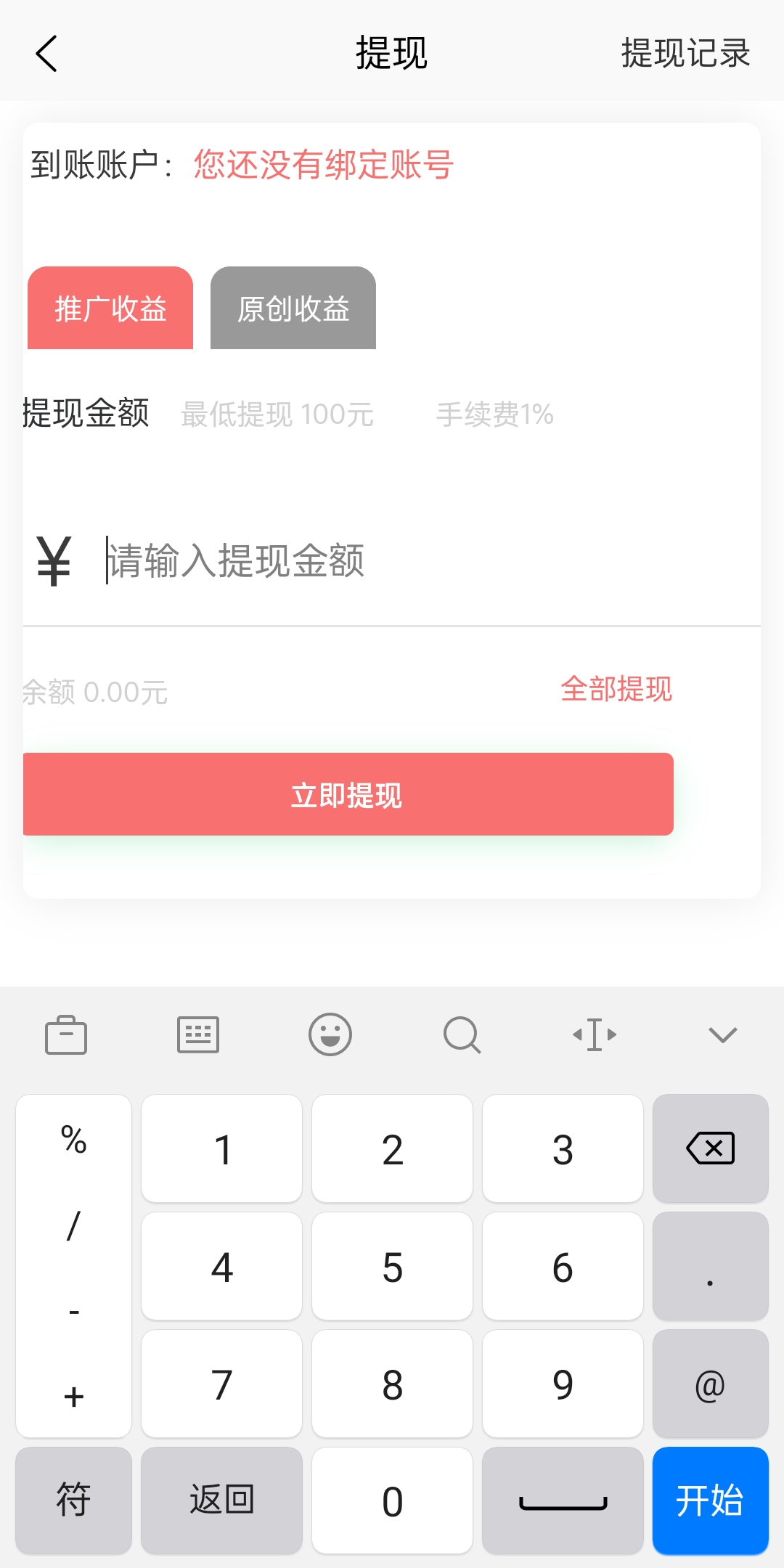Open the cursor movement tool on the keyboard
This screenshot has width=784, height=1568.
pos(595,1034)
